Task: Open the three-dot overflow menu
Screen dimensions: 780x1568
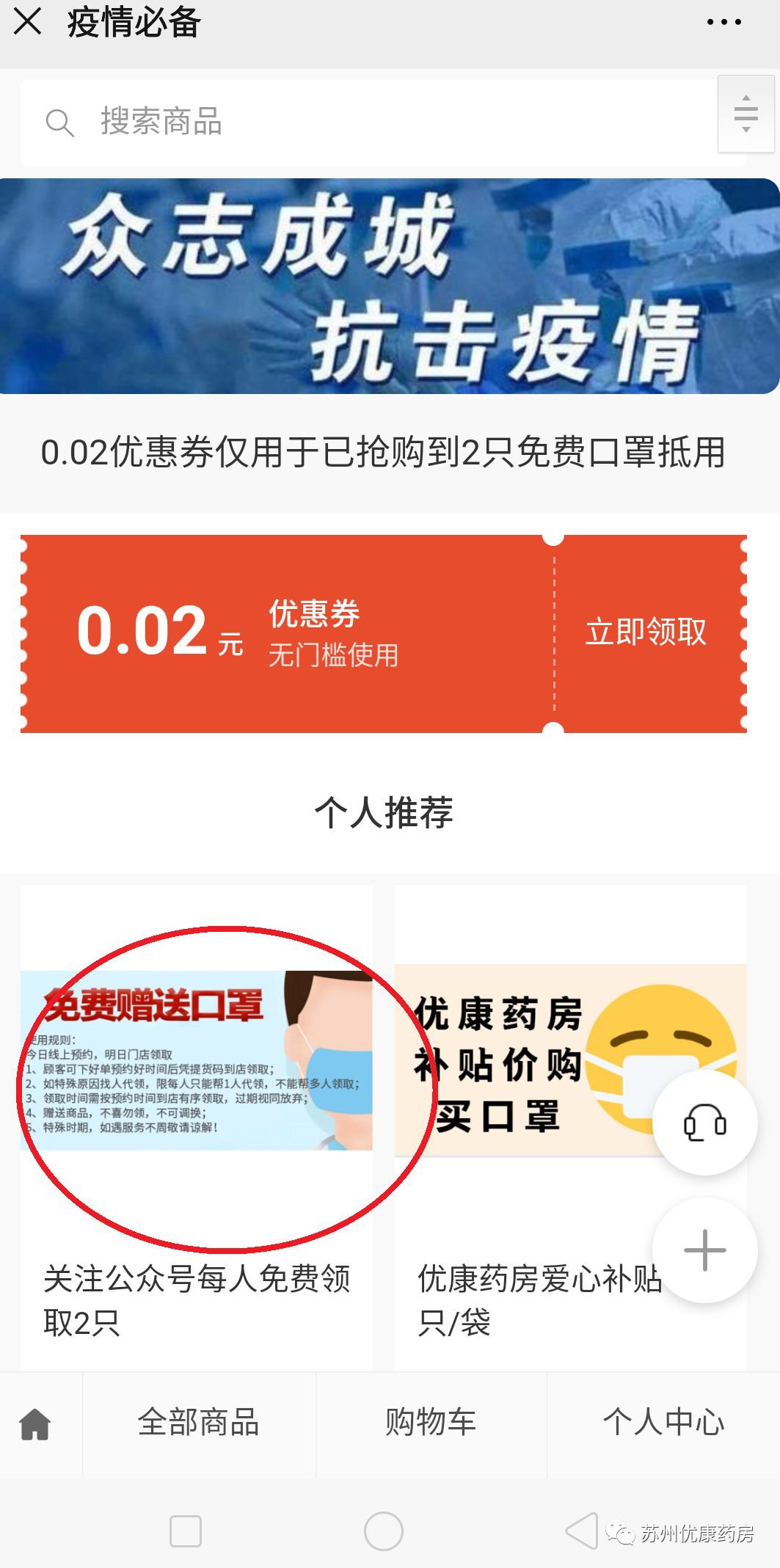Action: click(723, 22)
